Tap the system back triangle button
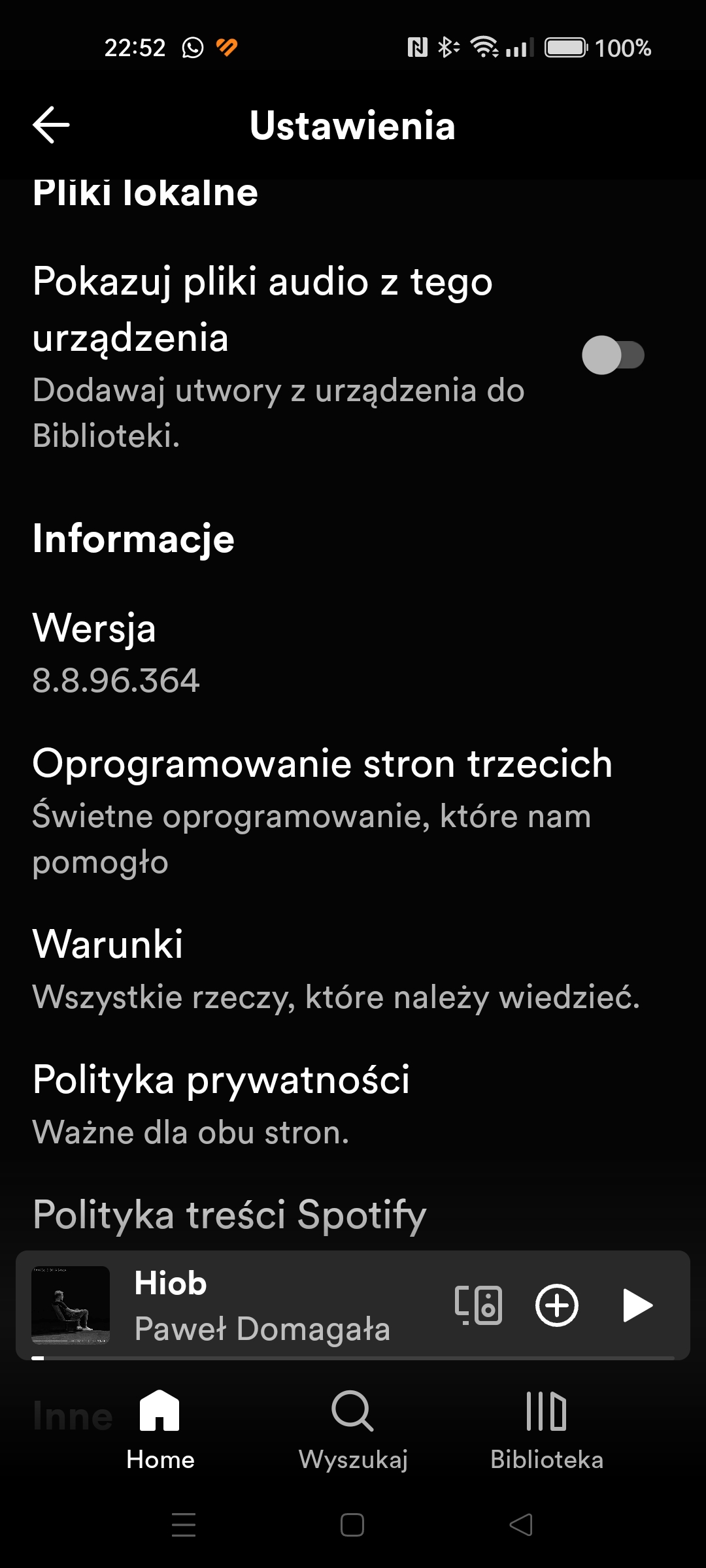The height and width of the screenshot is (1568, 706). click(x=521, y=1525)
